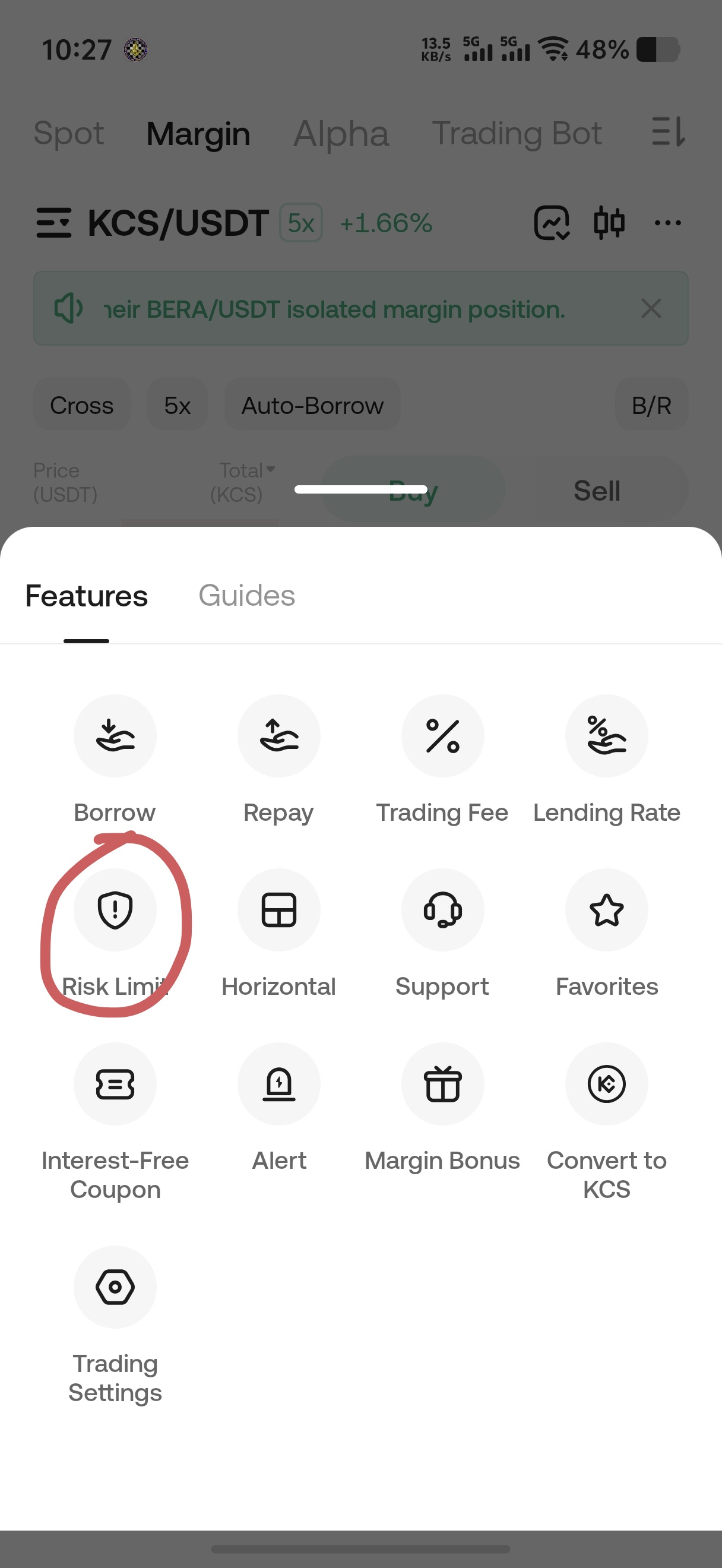Open Trading Settings
722x1568 pixels.
click(115, 1287)
